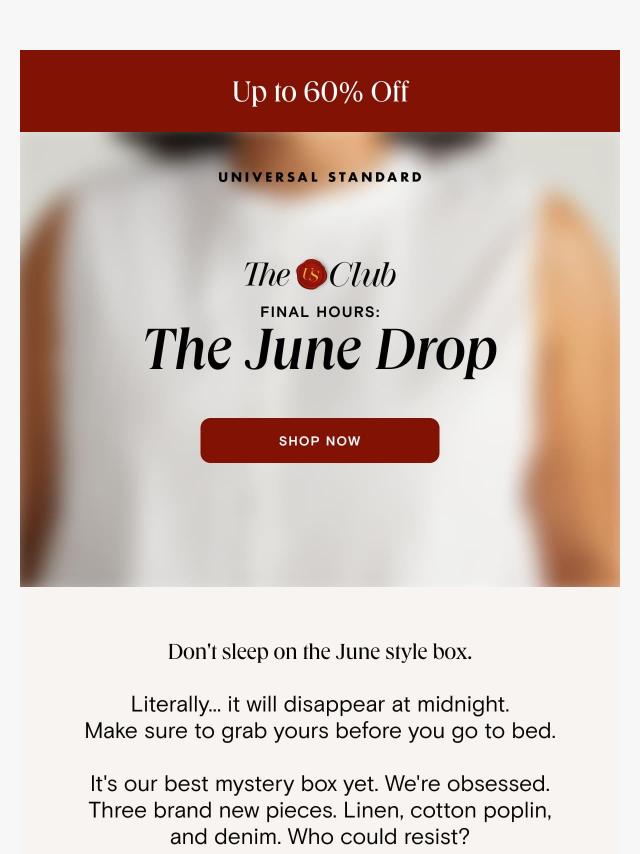The image size is (640, 854).
Task: Open the Up to 60% Off banner
Action: 320,91
